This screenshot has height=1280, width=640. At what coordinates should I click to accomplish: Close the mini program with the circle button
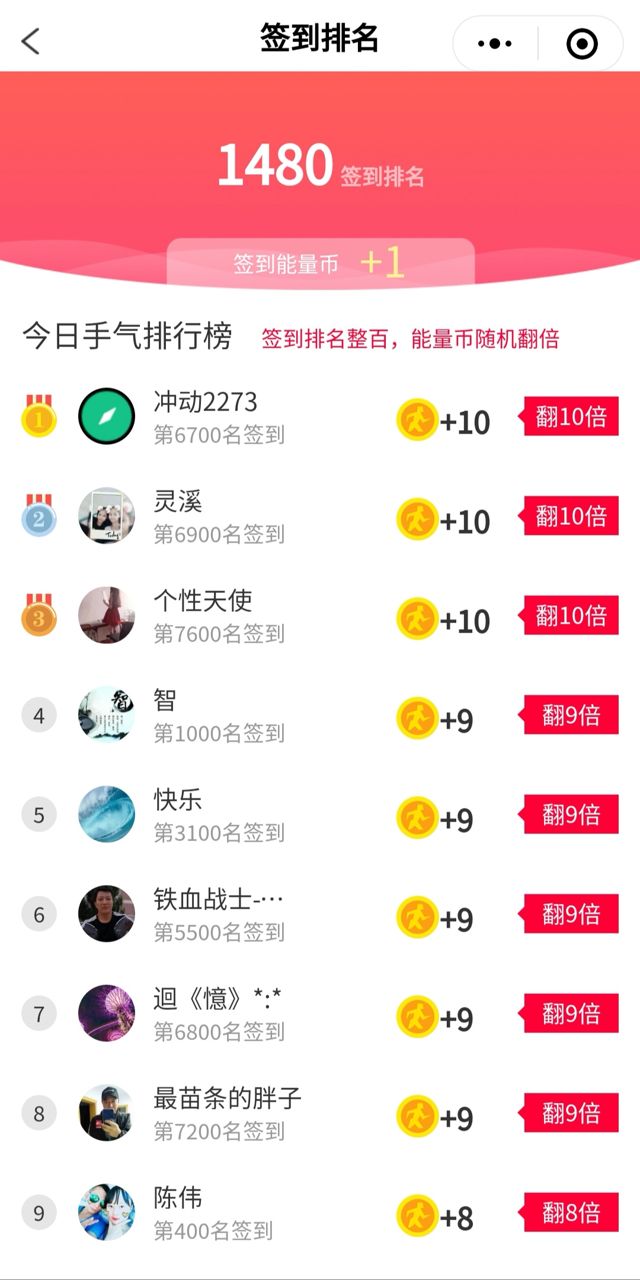click(581, 43)
